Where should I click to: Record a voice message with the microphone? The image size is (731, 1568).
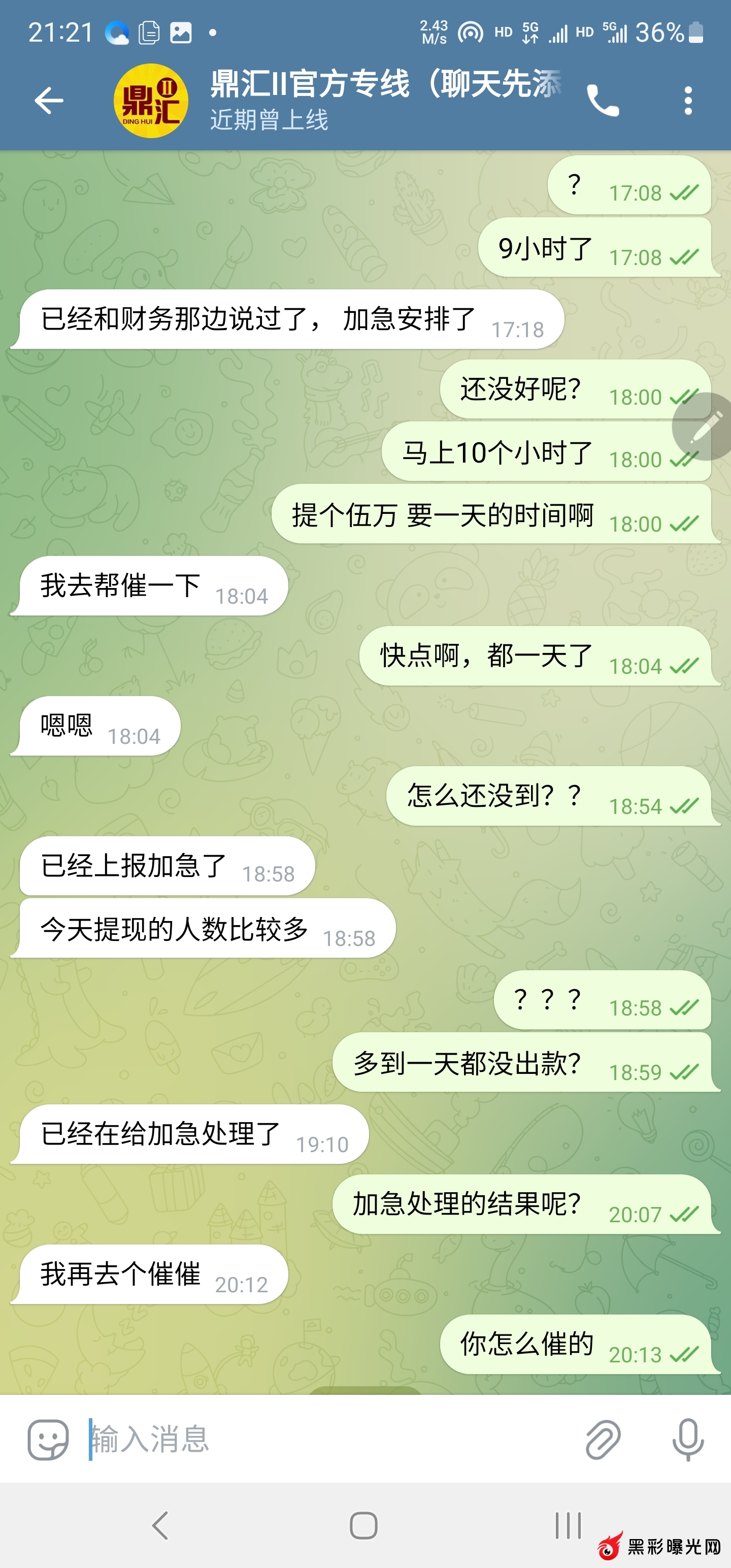688,1440
